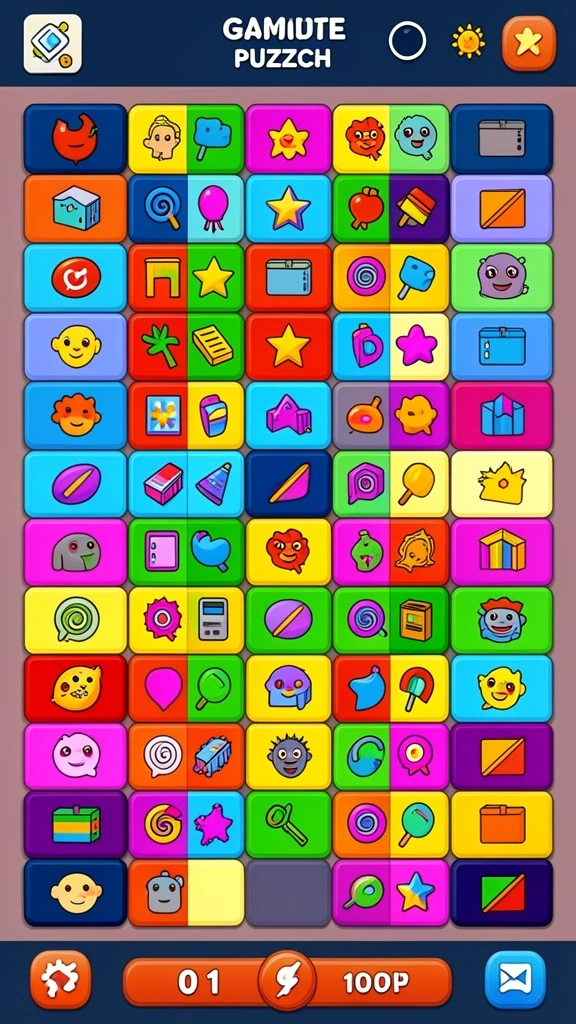
Task: Open the blue envelope mail button
Action: [515, 980]
